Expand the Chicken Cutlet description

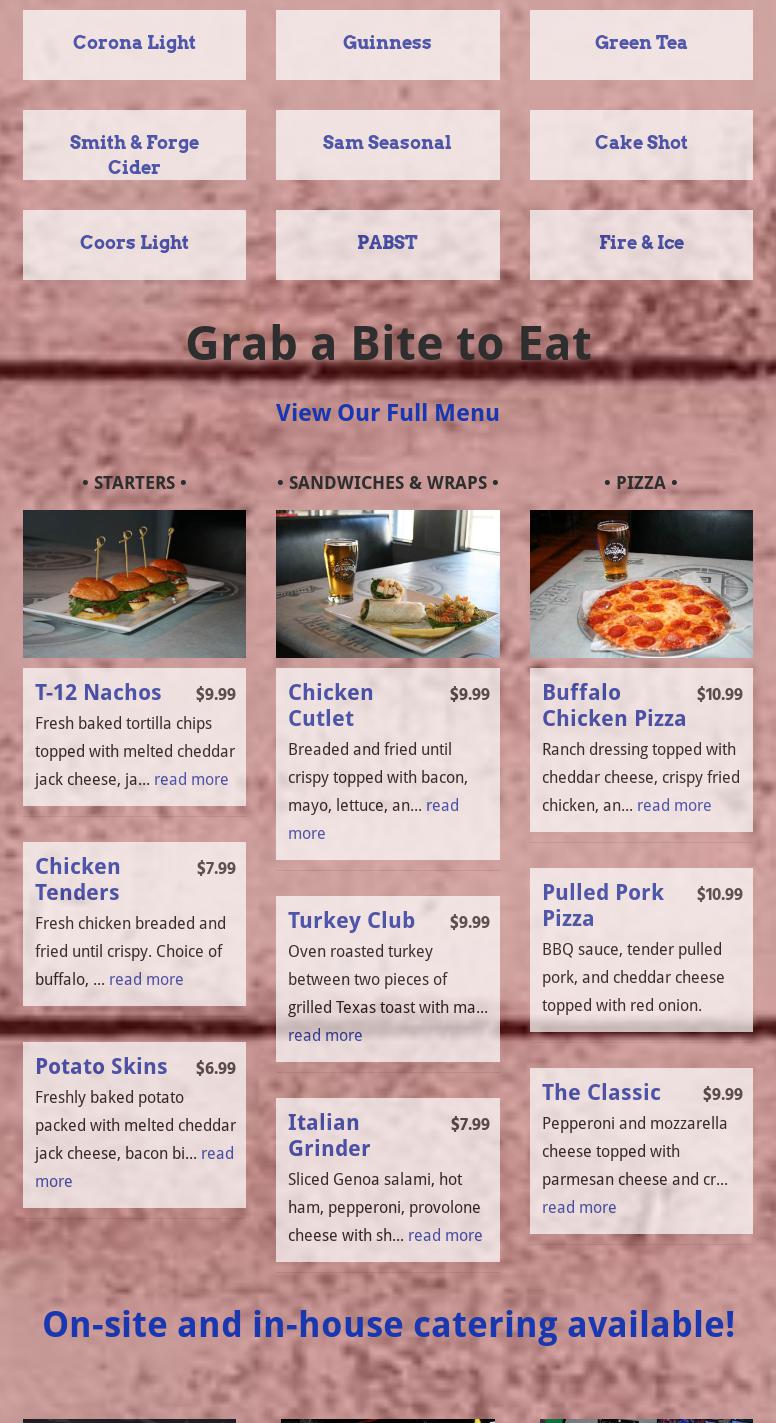point(442,806)
